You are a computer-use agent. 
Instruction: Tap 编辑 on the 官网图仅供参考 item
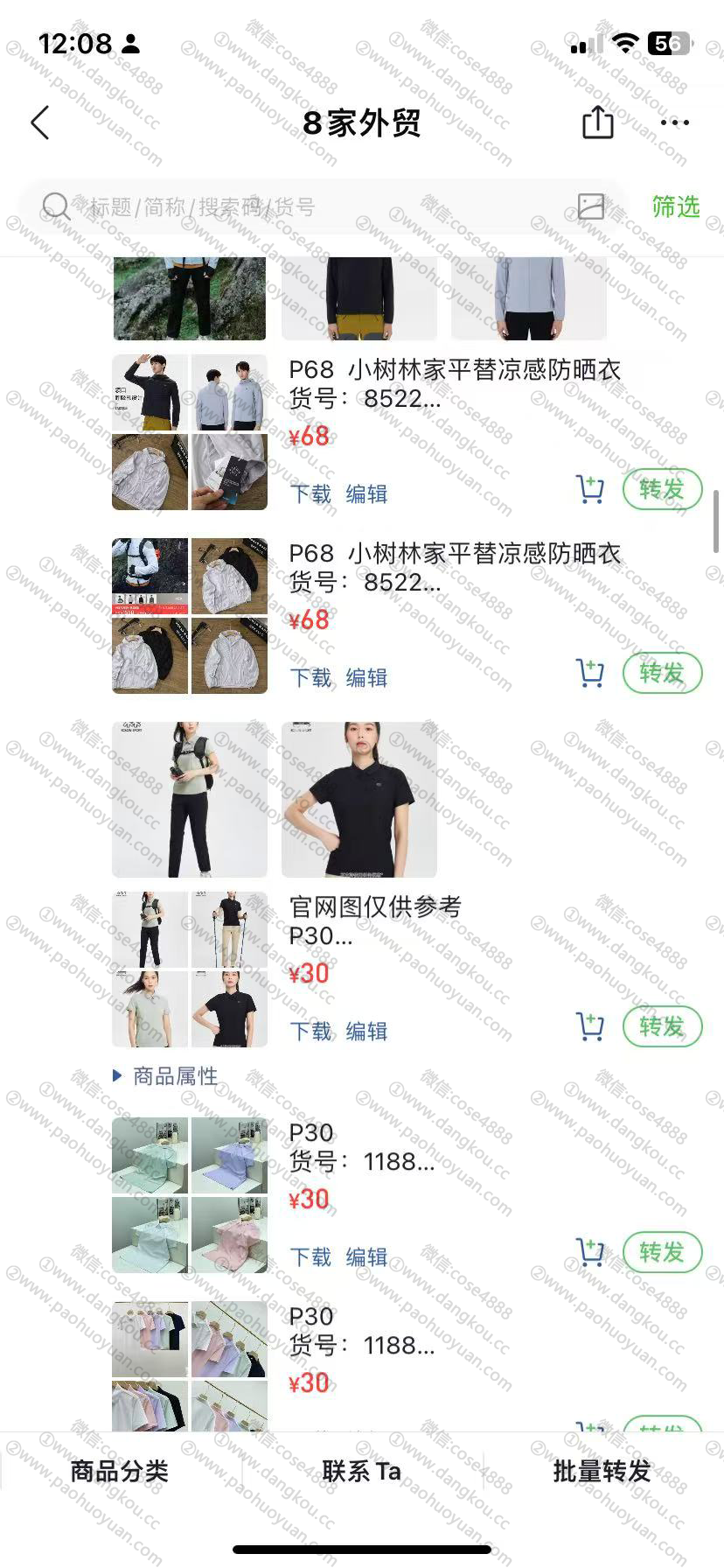366,1031
